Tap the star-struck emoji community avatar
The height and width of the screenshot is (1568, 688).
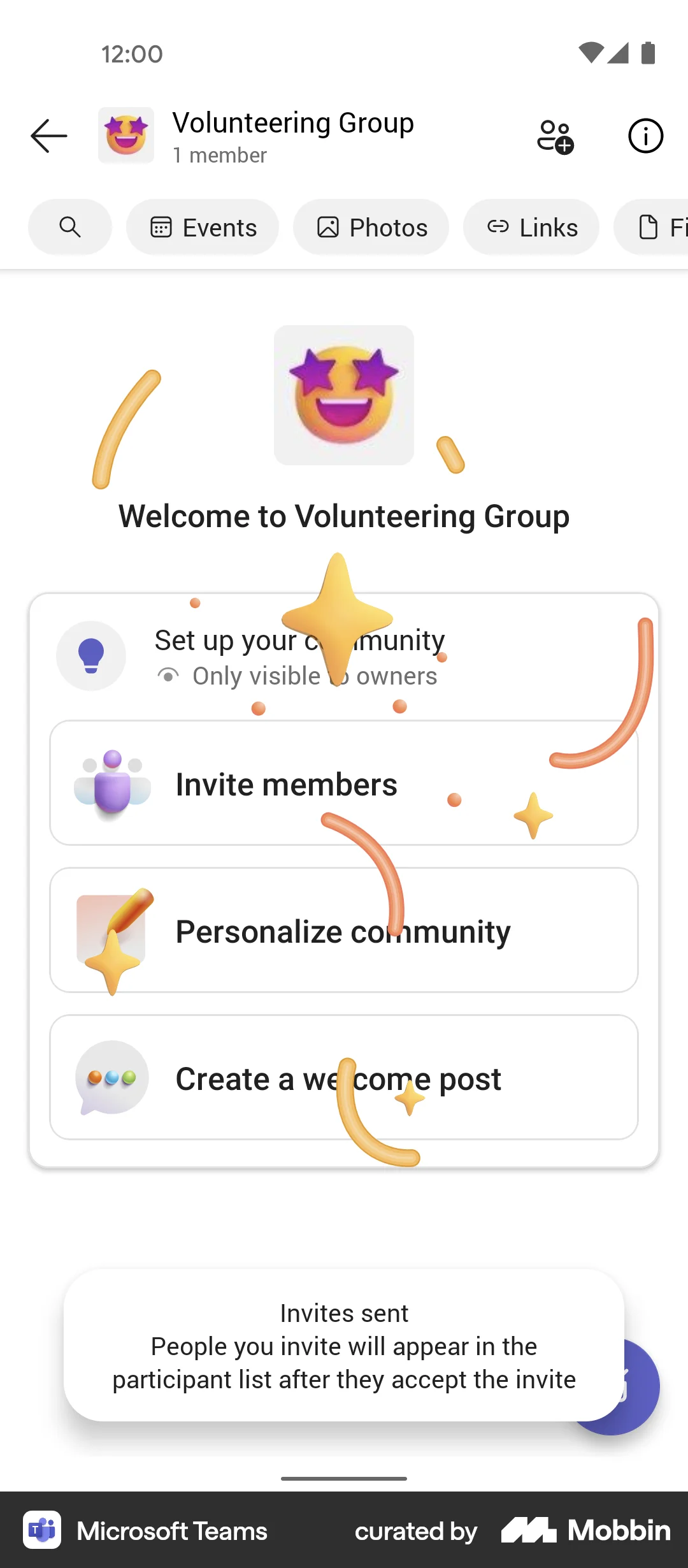(125, 134)
